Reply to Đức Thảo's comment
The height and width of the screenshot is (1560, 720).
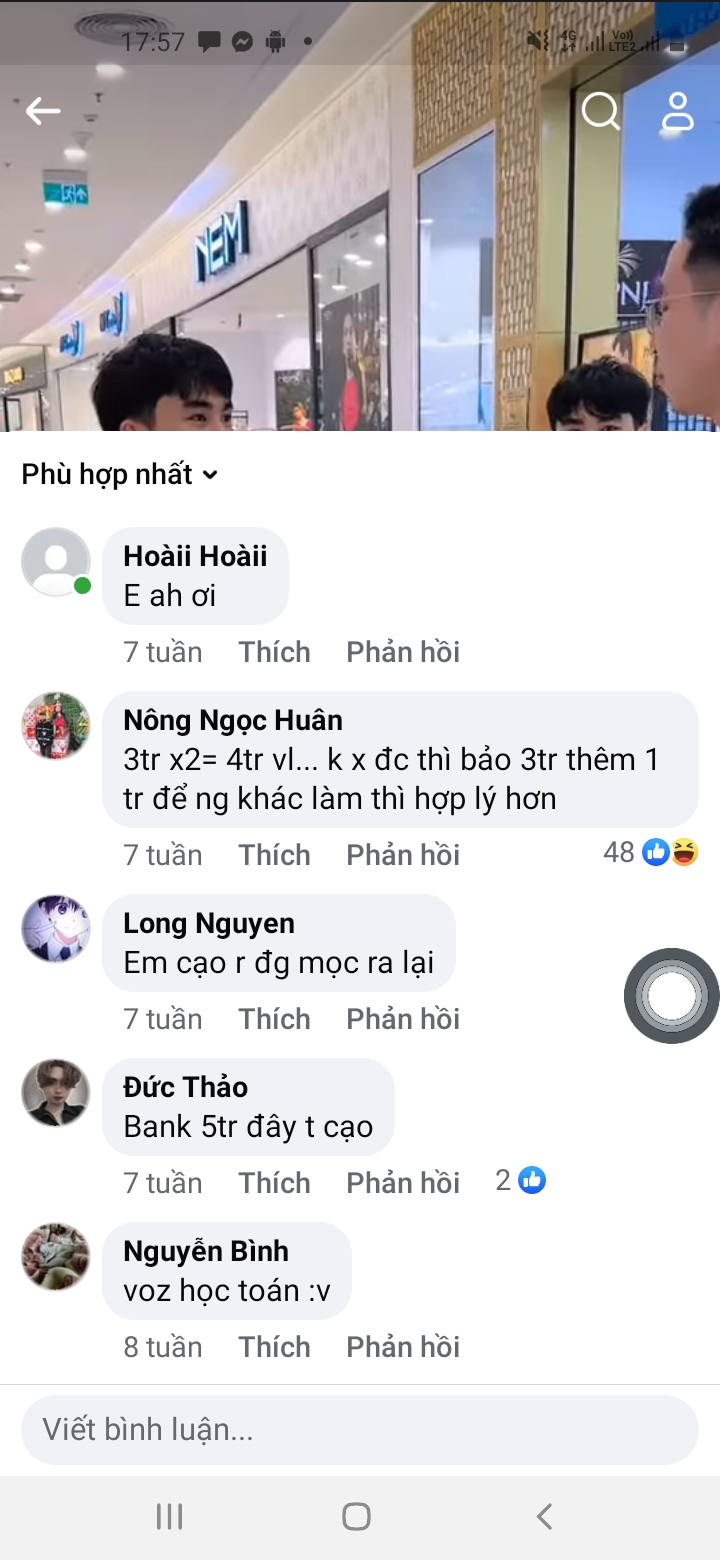coord(403,1183)
